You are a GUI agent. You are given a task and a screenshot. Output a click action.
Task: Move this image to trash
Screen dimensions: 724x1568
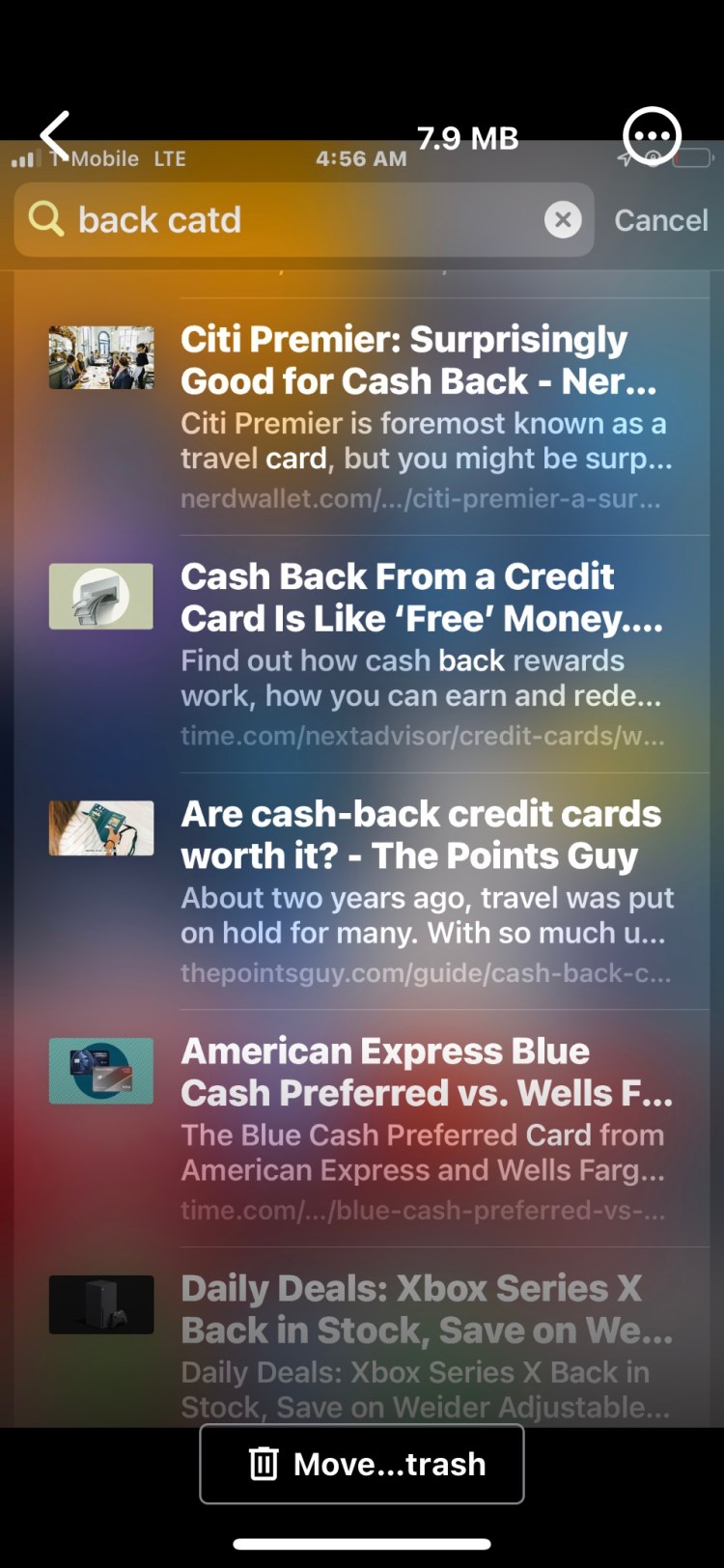pyautogui.click(x=362, y=1464)
